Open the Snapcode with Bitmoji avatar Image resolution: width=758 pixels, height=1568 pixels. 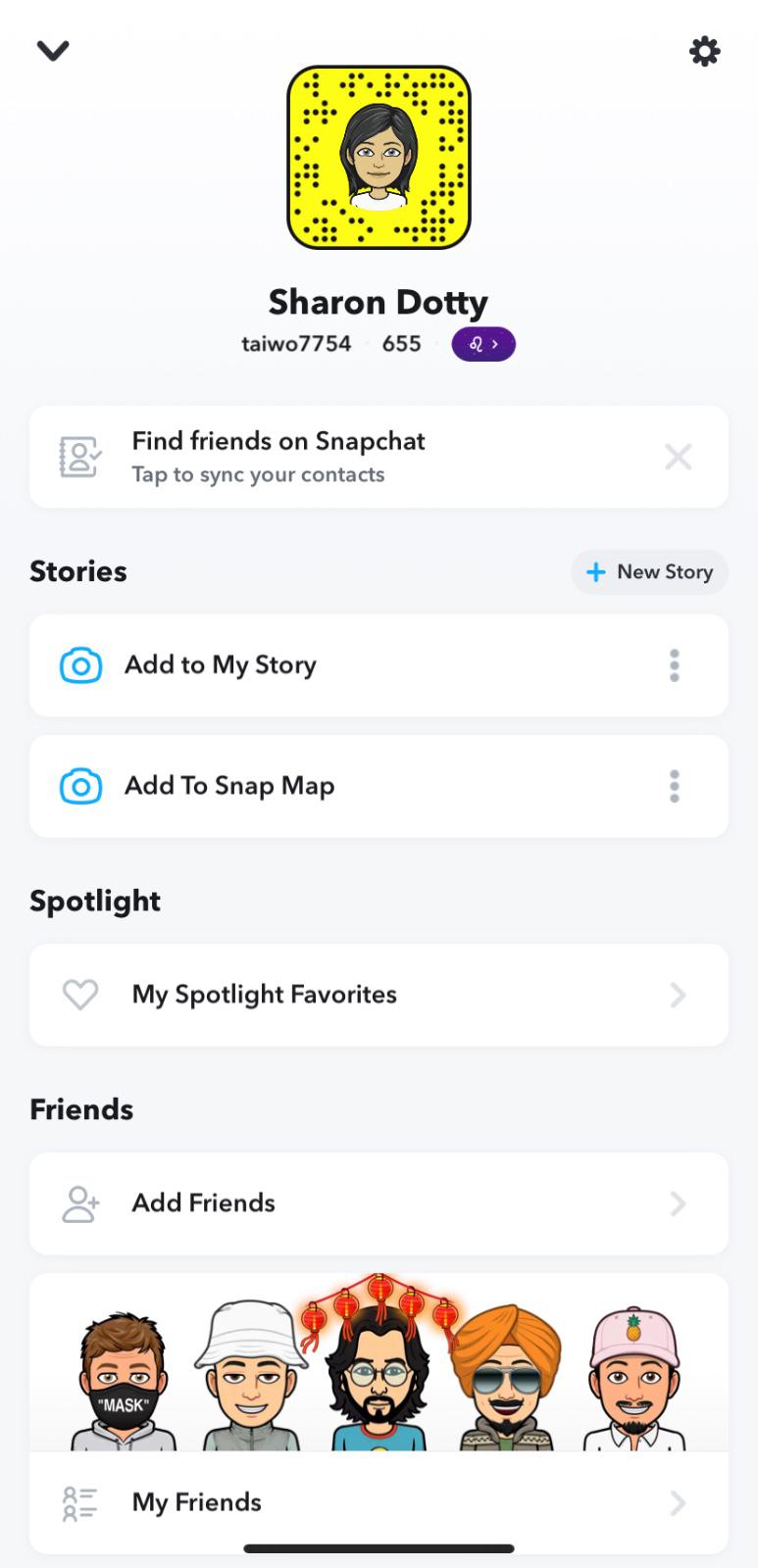pos(379,157)
